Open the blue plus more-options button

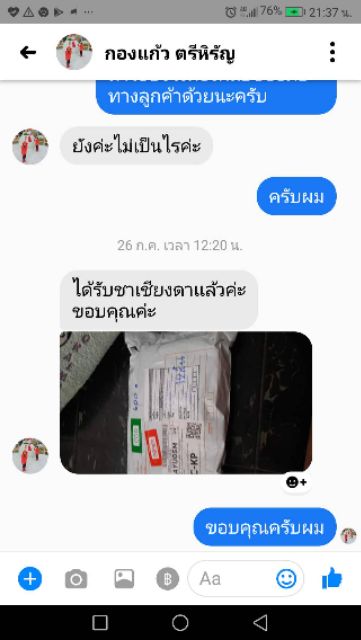point(30,578)
